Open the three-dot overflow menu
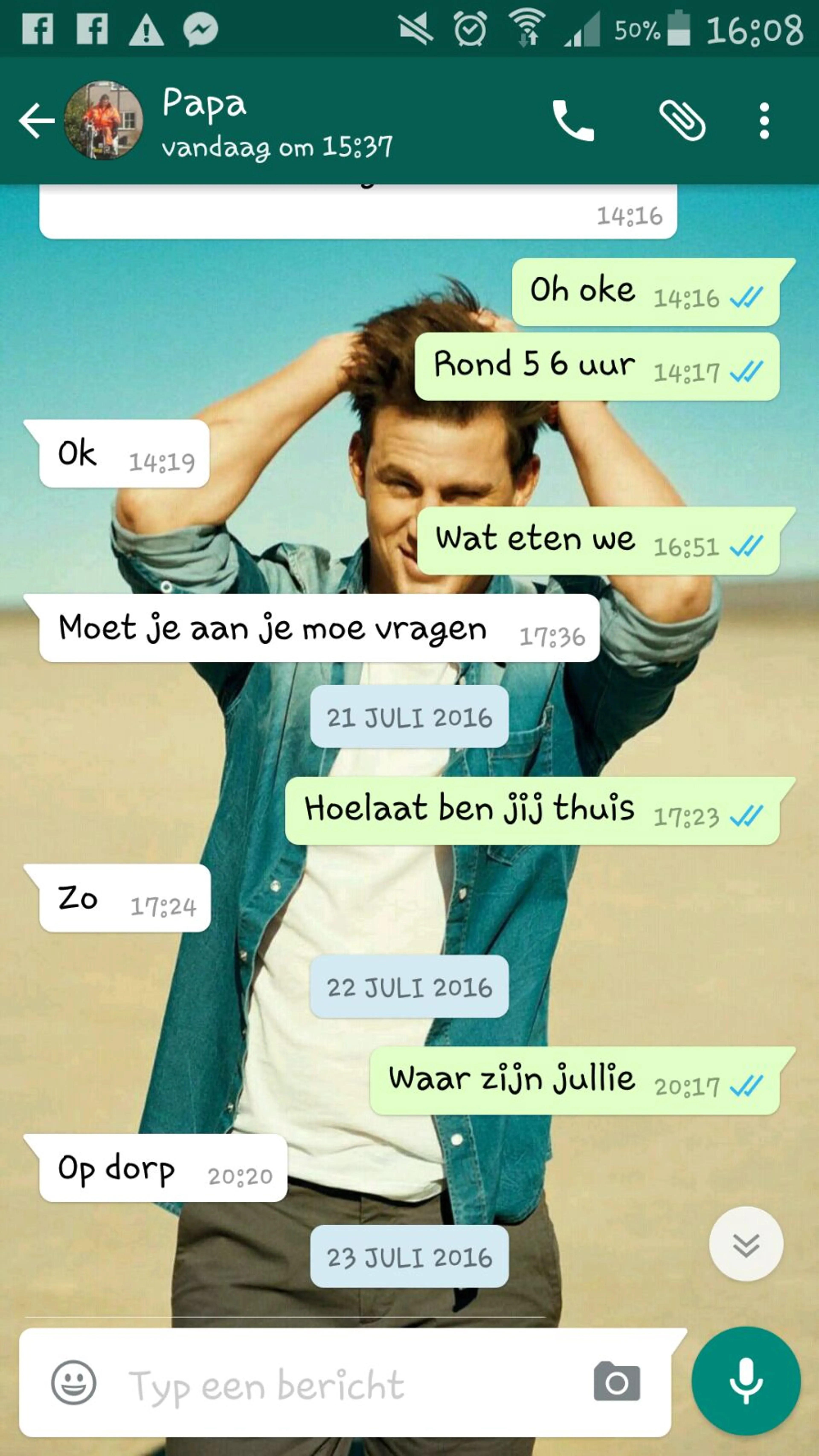 764,120
